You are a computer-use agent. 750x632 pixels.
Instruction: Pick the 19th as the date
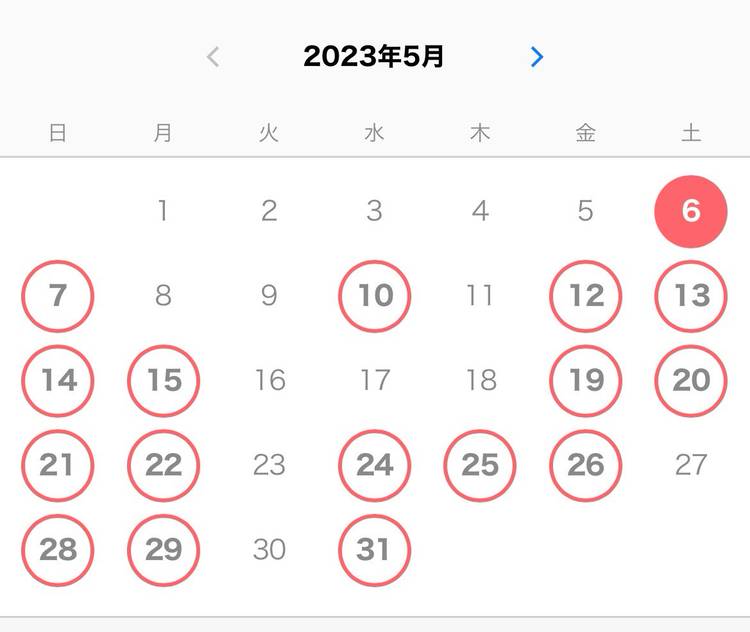click(x=586, y=380)
